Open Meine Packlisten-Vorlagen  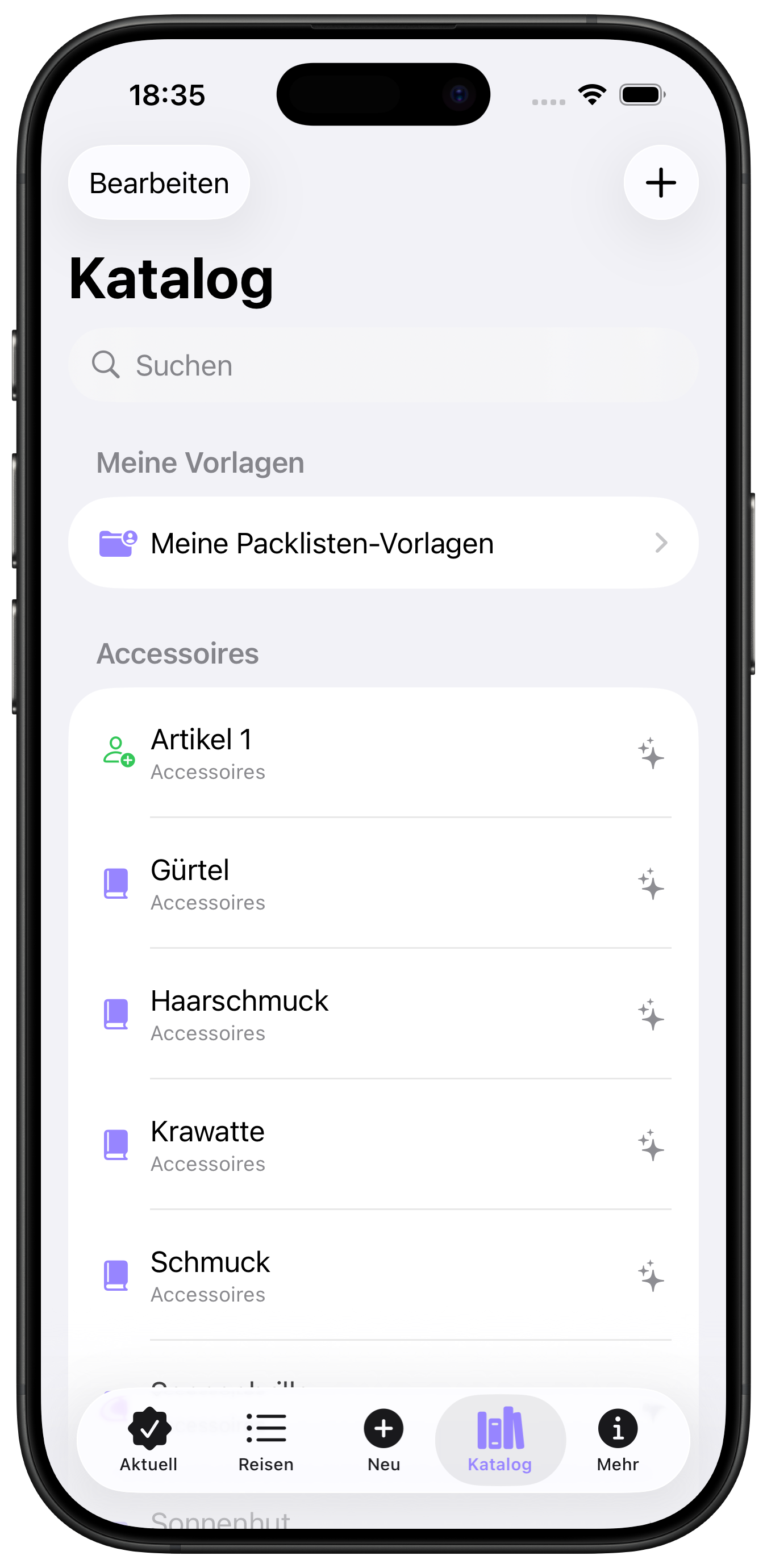click(383, 543)
